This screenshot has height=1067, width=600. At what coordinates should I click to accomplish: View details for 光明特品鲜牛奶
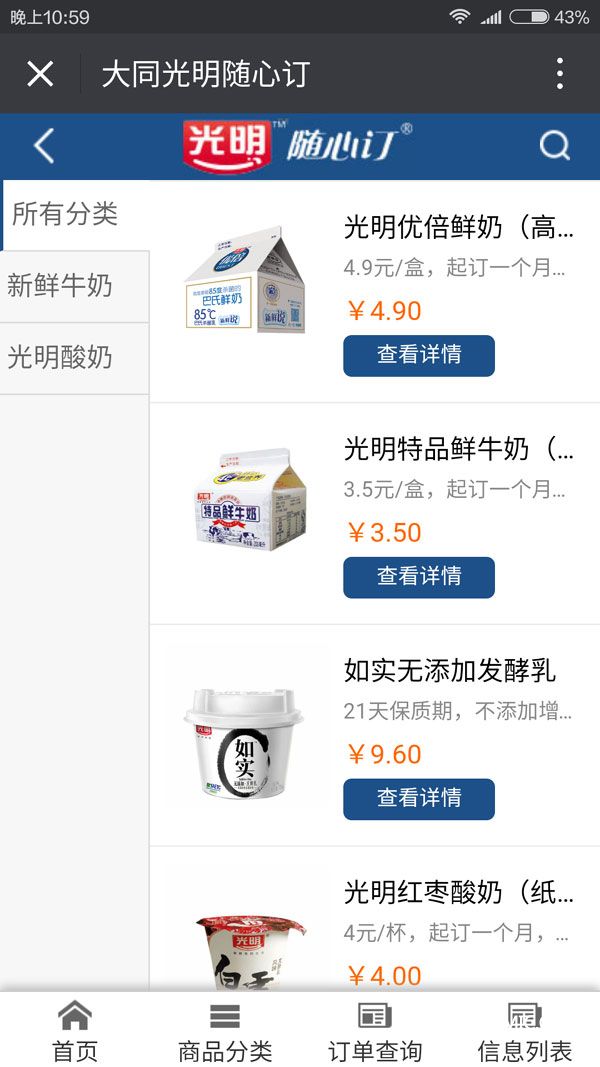418,577
